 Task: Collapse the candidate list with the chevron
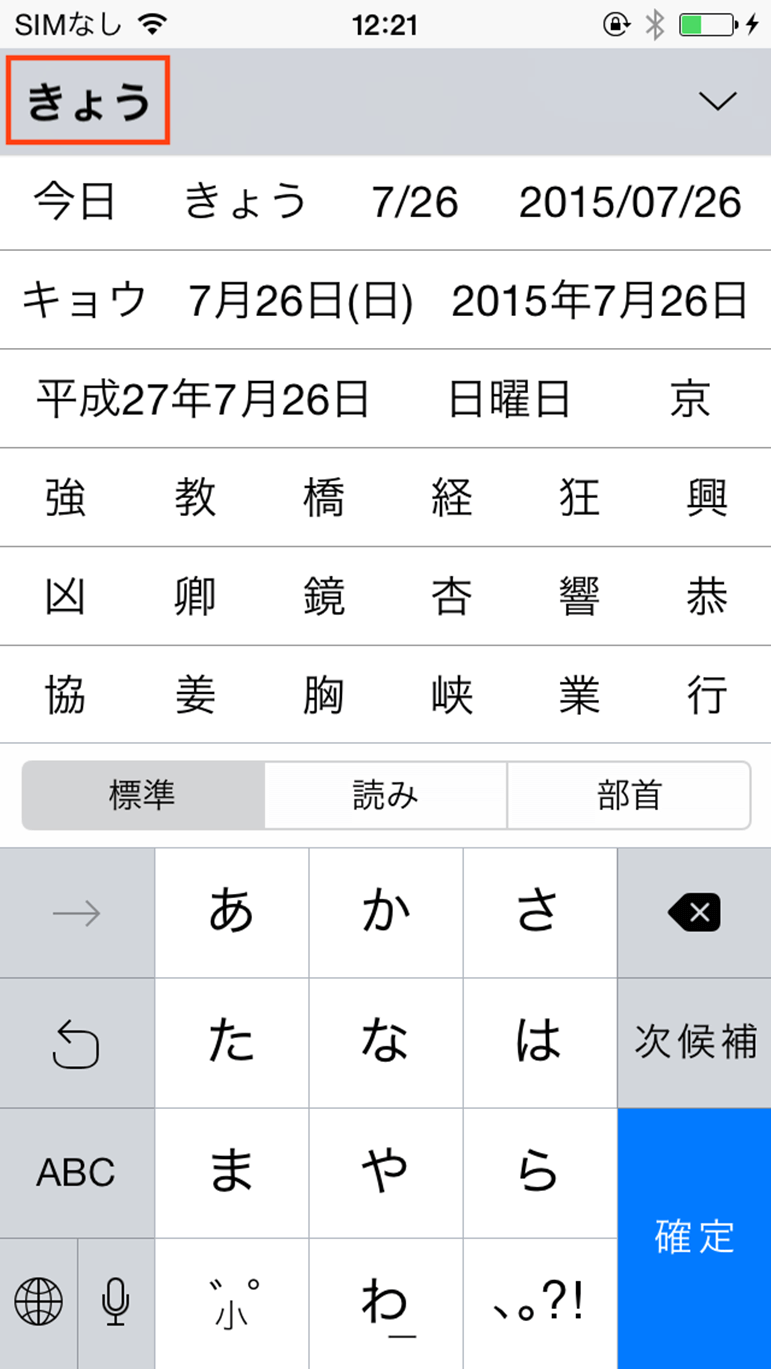[x=718, y=101]
